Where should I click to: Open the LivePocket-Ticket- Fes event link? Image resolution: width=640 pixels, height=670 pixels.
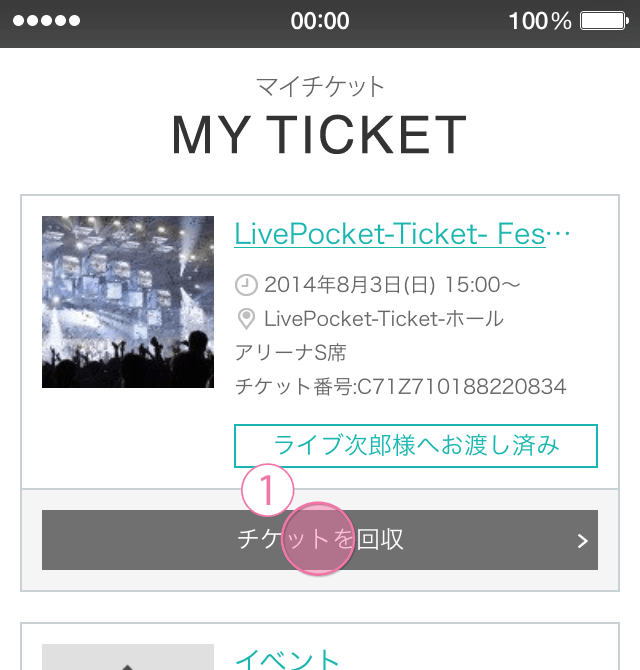pos(402,234)
